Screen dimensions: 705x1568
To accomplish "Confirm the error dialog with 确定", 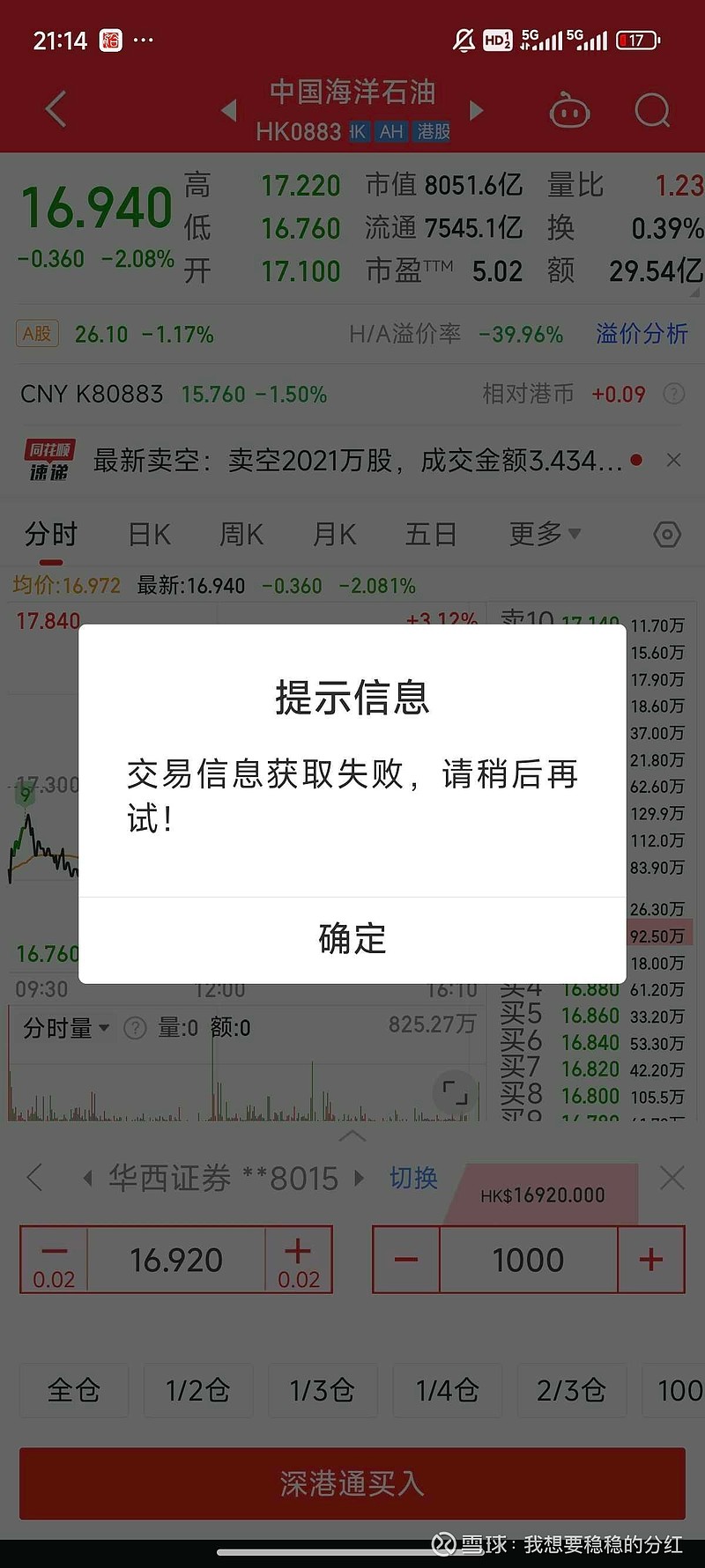I will [x=352, y=939].
